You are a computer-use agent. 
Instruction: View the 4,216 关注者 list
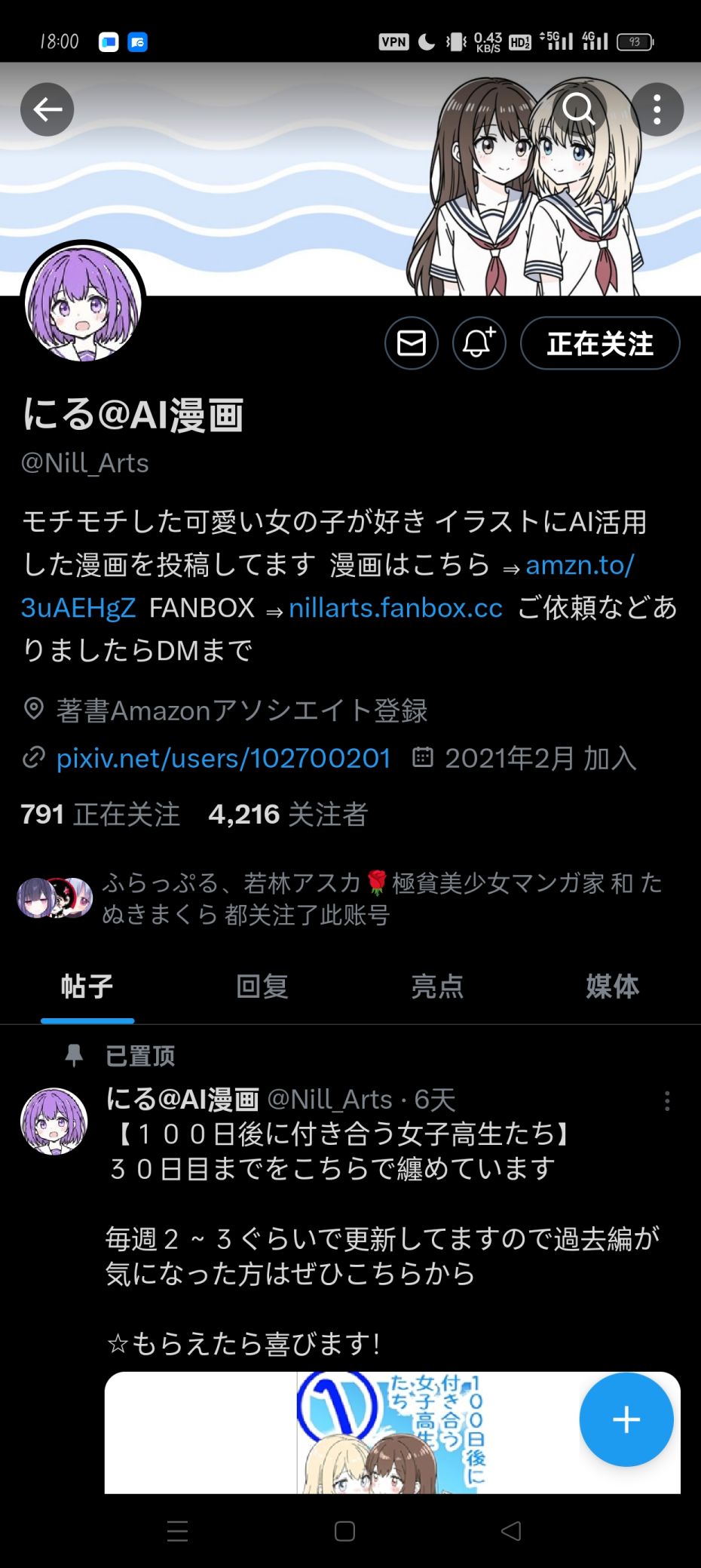[288, 815]
